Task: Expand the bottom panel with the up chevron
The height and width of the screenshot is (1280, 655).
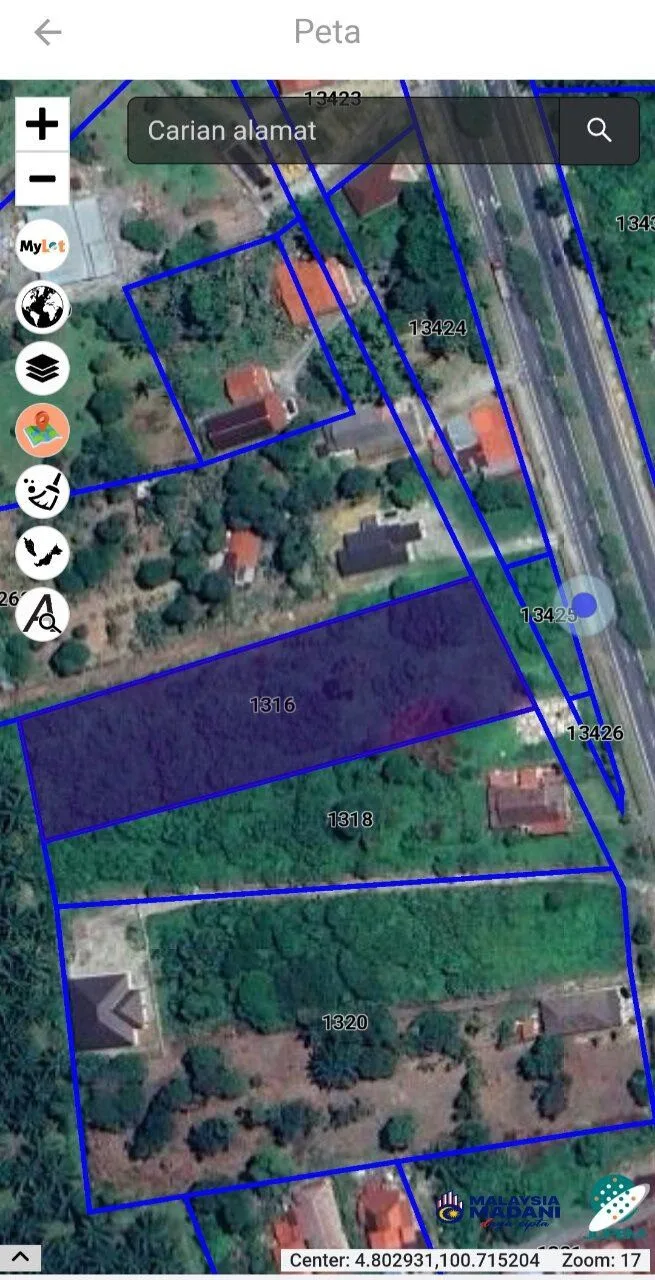Action: pos(21,1258)
